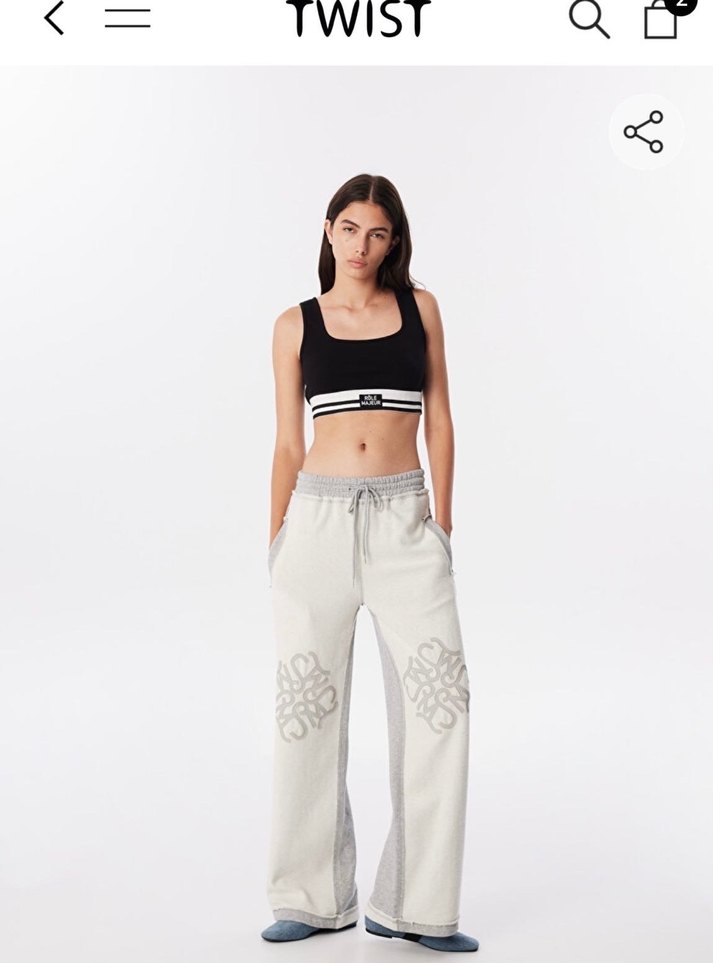Go back to the previous page
Screen dimensions: 713x963
54,18
